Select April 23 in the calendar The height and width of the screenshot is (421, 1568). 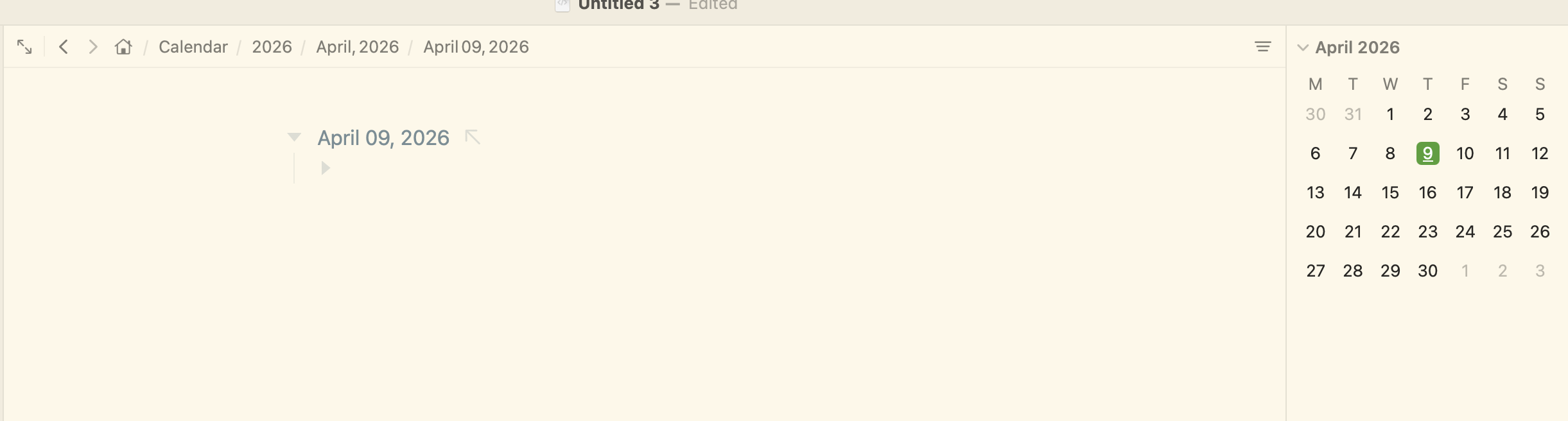[x=1427, y=232]
